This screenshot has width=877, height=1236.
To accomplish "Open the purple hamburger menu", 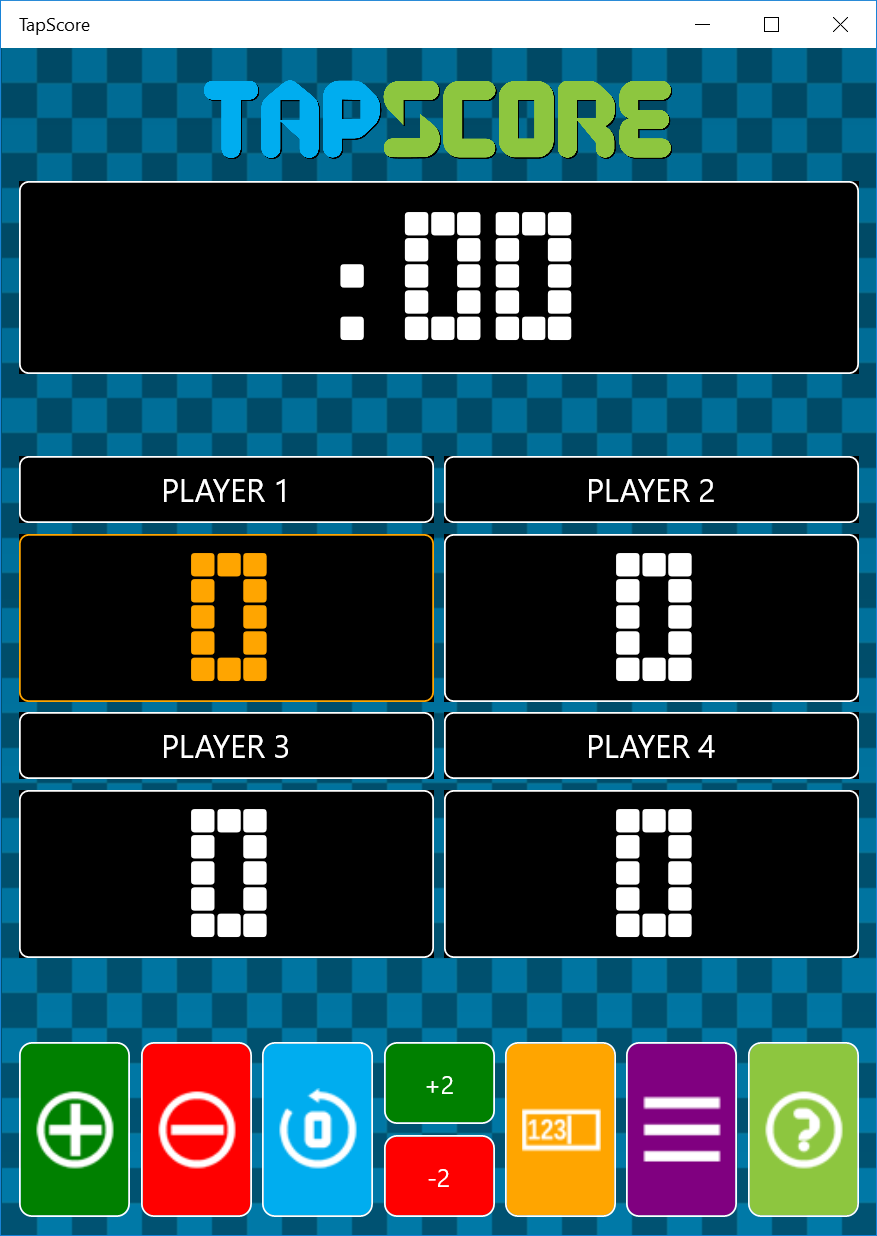I will 681,1129.
